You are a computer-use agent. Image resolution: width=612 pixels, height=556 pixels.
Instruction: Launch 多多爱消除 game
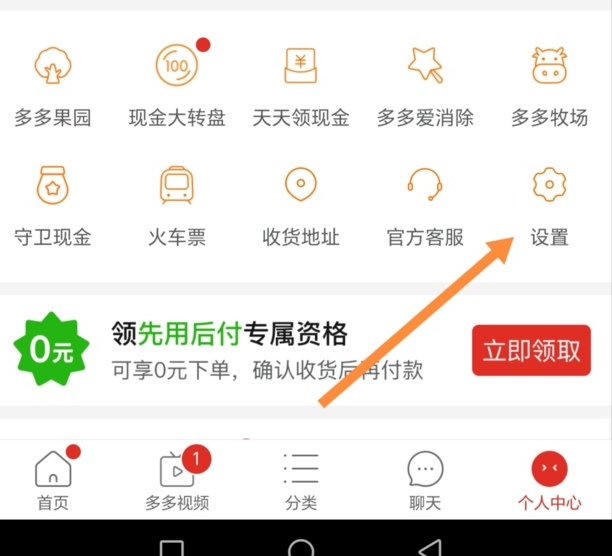[425, 84]
